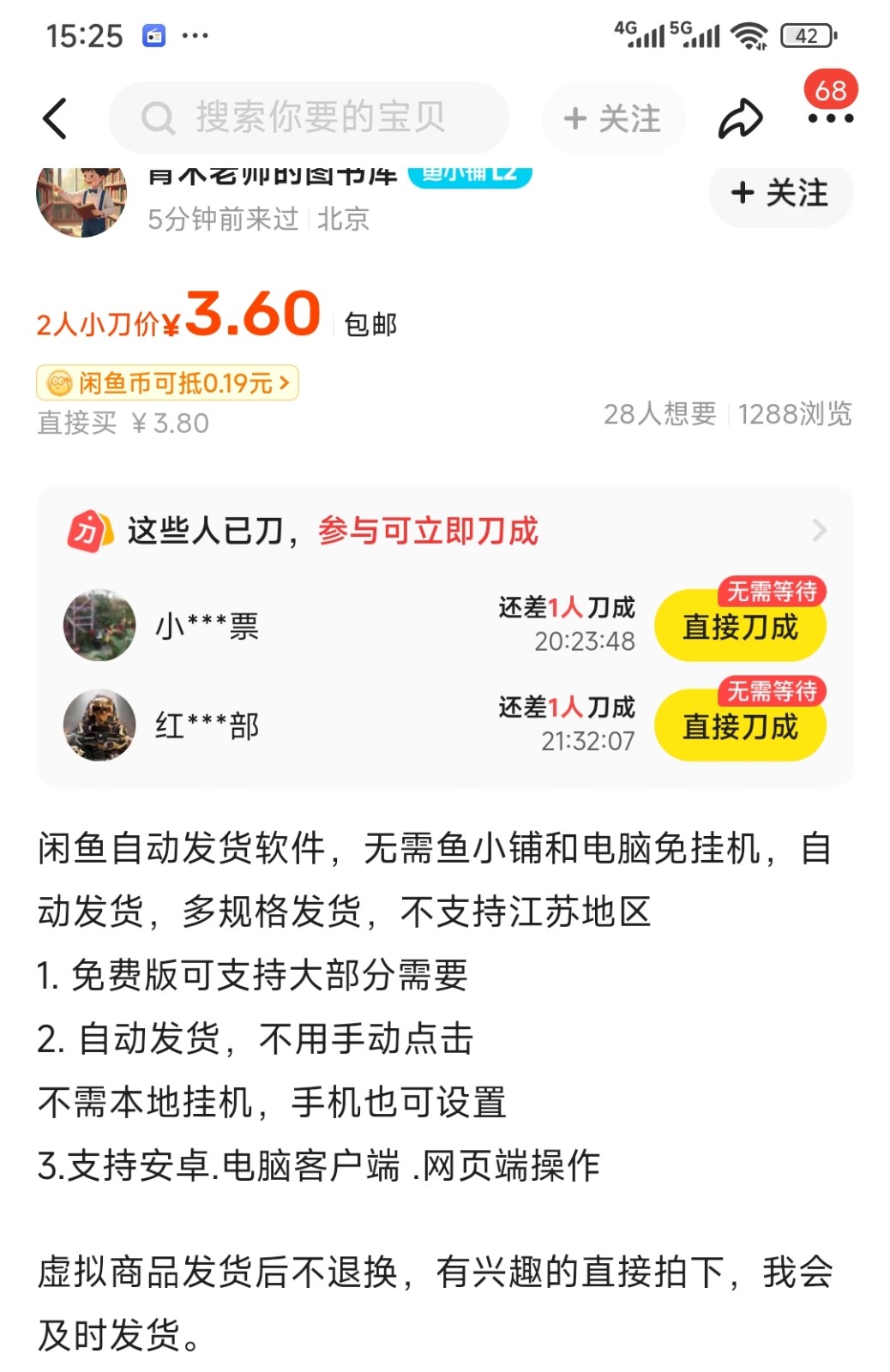Tap the 关注 button in the top bar
The height and width of the screenshot is (1372, 890).
tap(613, 118)
